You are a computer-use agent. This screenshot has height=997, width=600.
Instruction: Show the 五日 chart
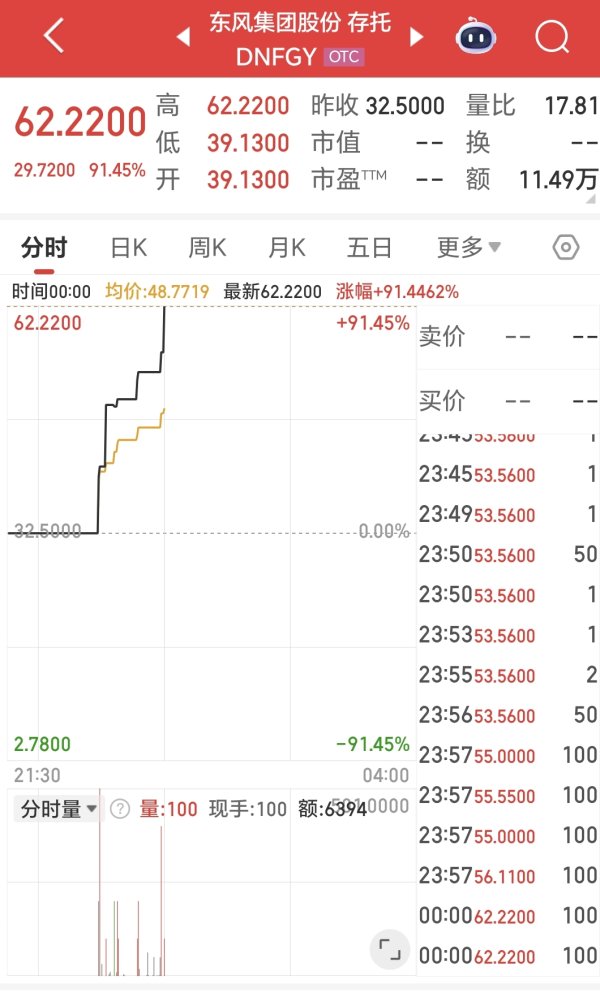(369, 248)
